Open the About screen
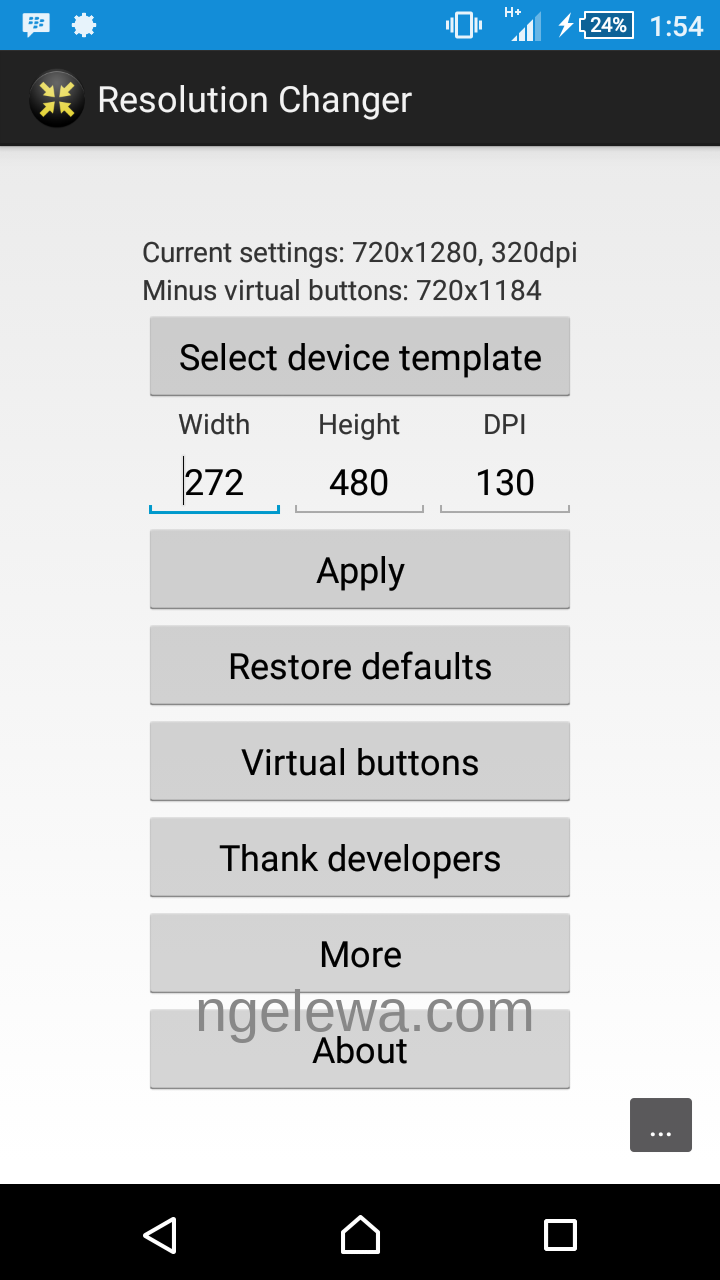720x1280 pixels. tap(360, 1049)
